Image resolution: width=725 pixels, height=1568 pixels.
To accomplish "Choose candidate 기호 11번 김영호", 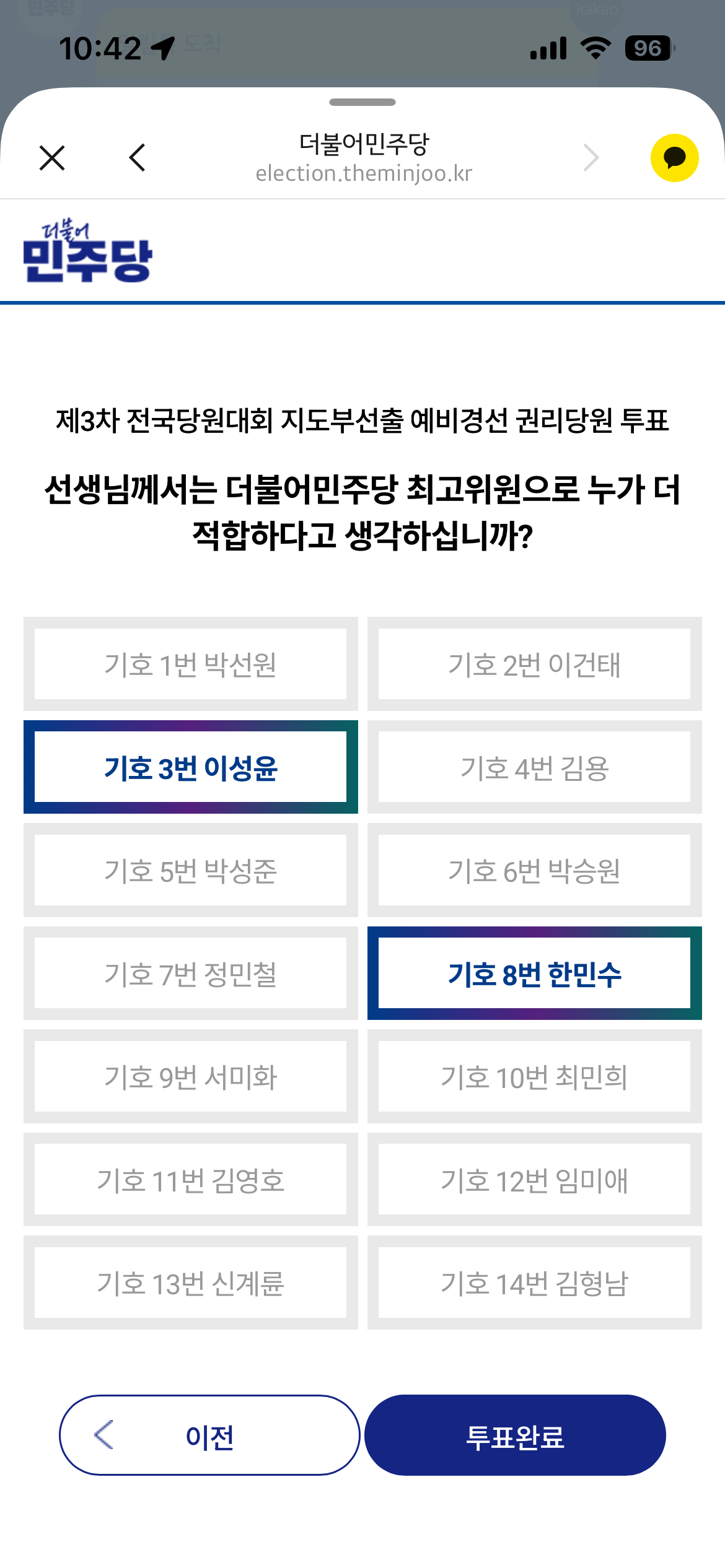I will (191, 1180).
